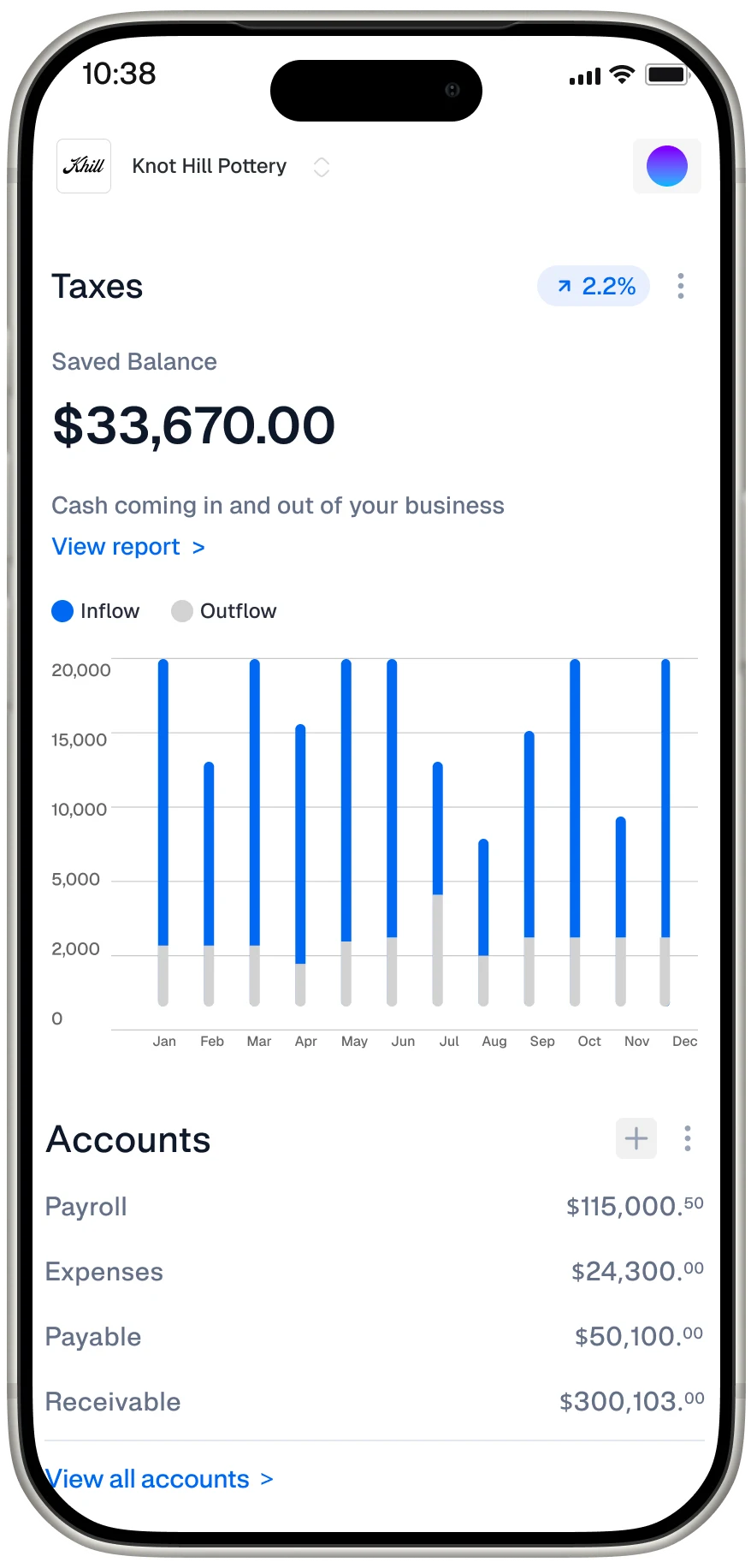Open the Payable account
Viewport: 751px width, 1568px height.
(375, 1337)
